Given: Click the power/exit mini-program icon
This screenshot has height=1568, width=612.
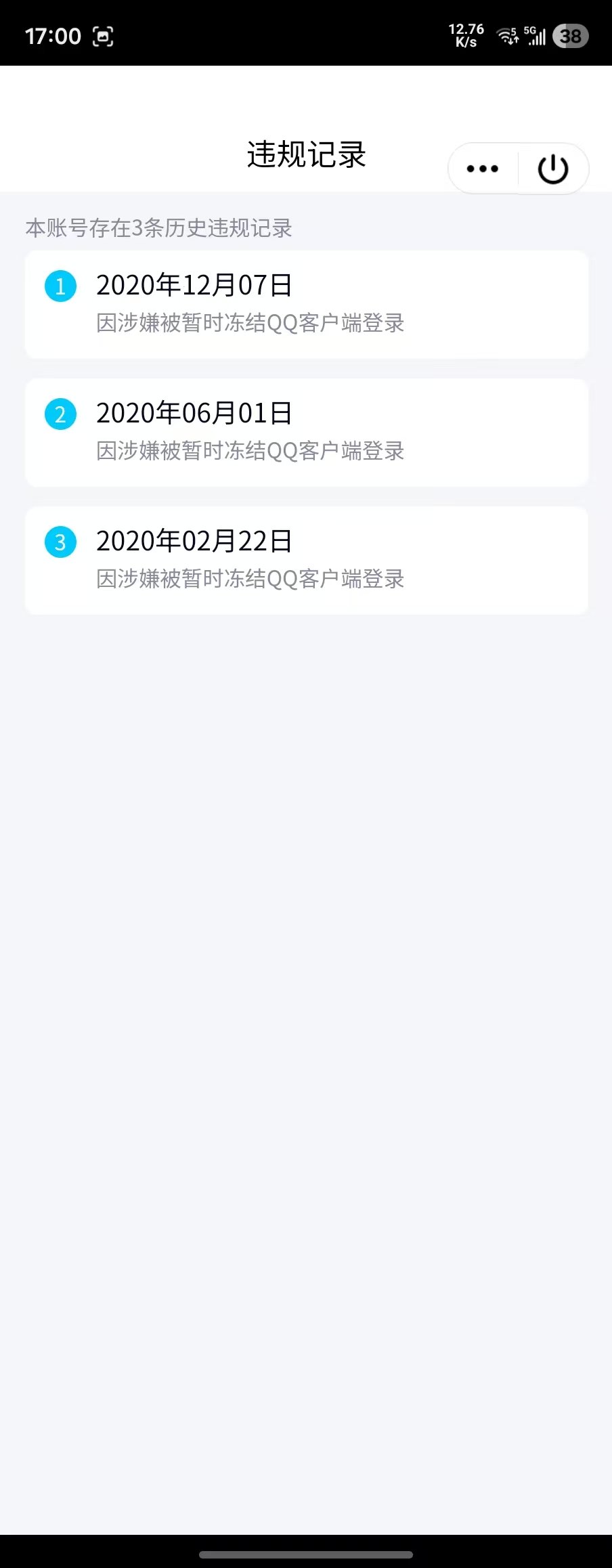Looking at the screenshot, I should (550, 169).
